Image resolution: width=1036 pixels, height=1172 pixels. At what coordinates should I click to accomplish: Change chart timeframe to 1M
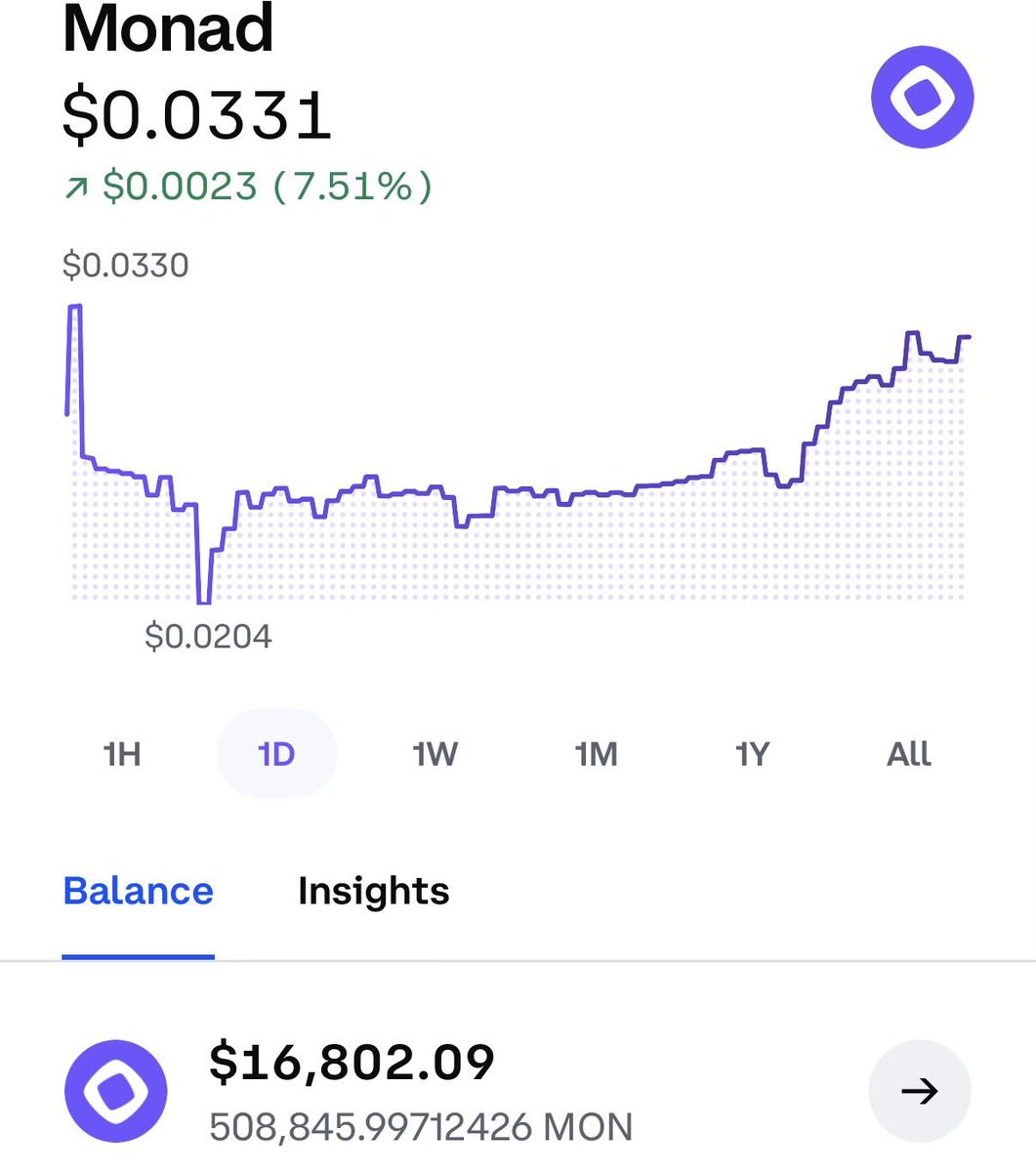pos(596,754)
